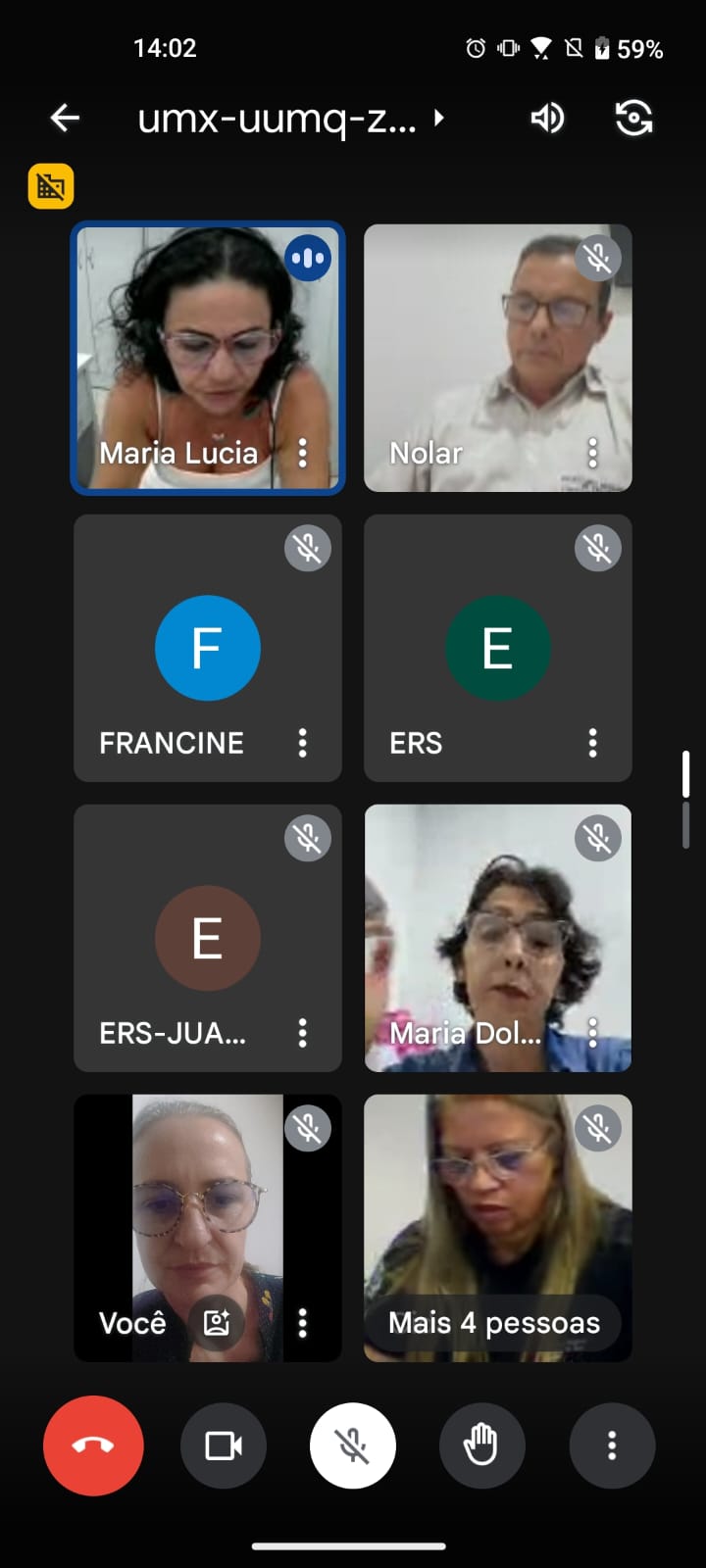Open background effects on your tile
Image resolution: width=706 pixels, height=1568 pixels.
point(217,1323)
